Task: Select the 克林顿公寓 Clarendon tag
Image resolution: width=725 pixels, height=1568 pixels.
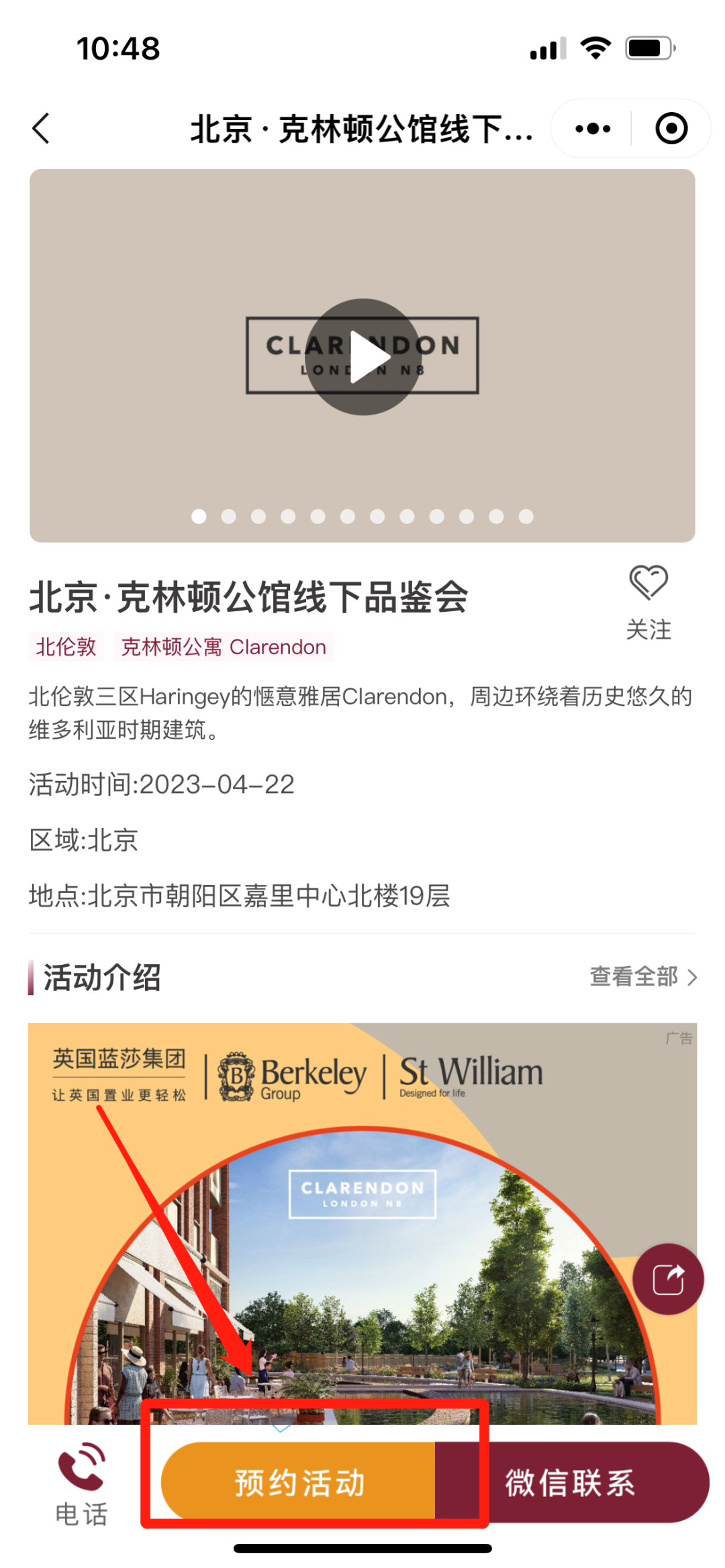Action: tap(224, 647)
